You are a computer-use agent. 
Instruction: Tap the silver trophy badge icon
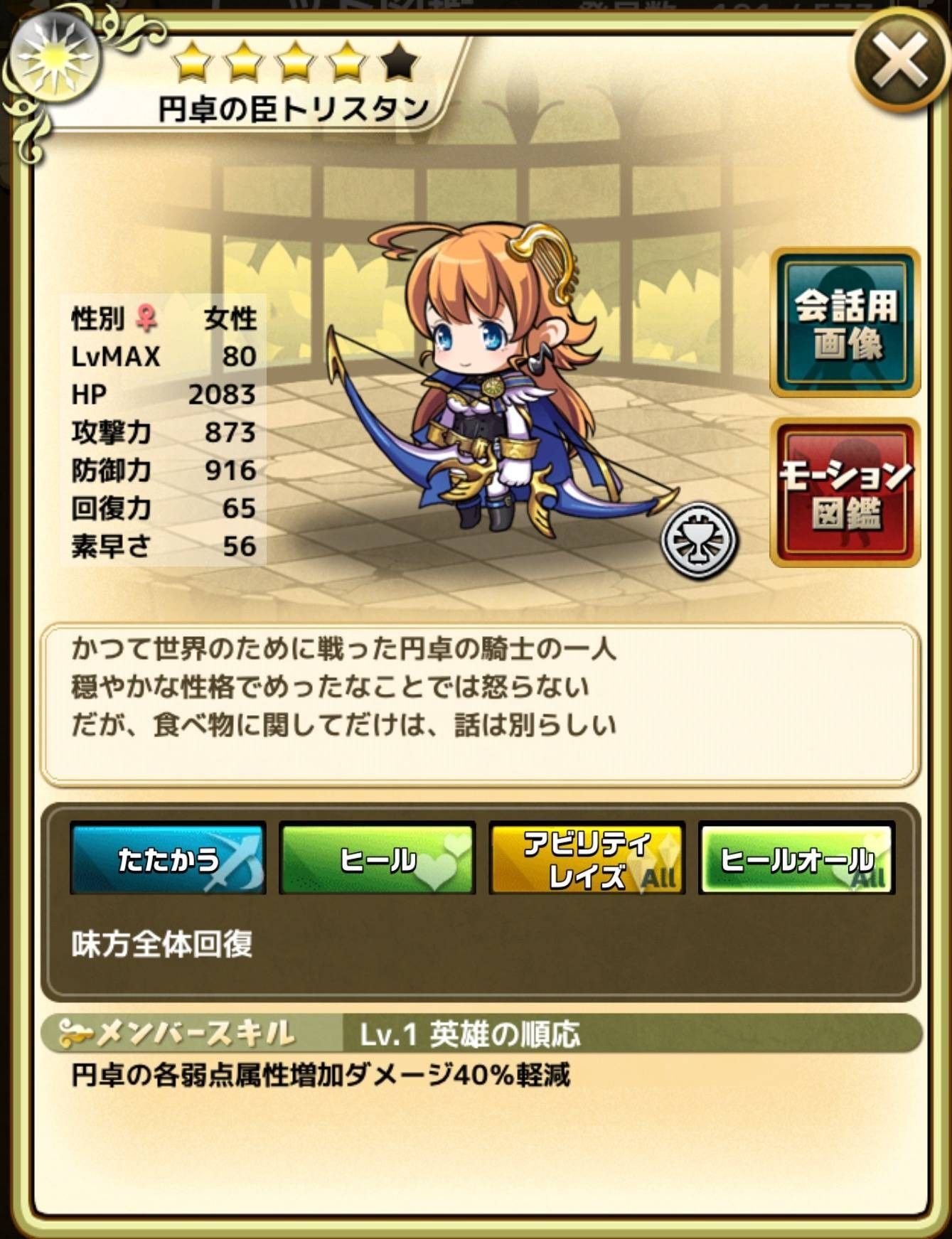[700, 542]
